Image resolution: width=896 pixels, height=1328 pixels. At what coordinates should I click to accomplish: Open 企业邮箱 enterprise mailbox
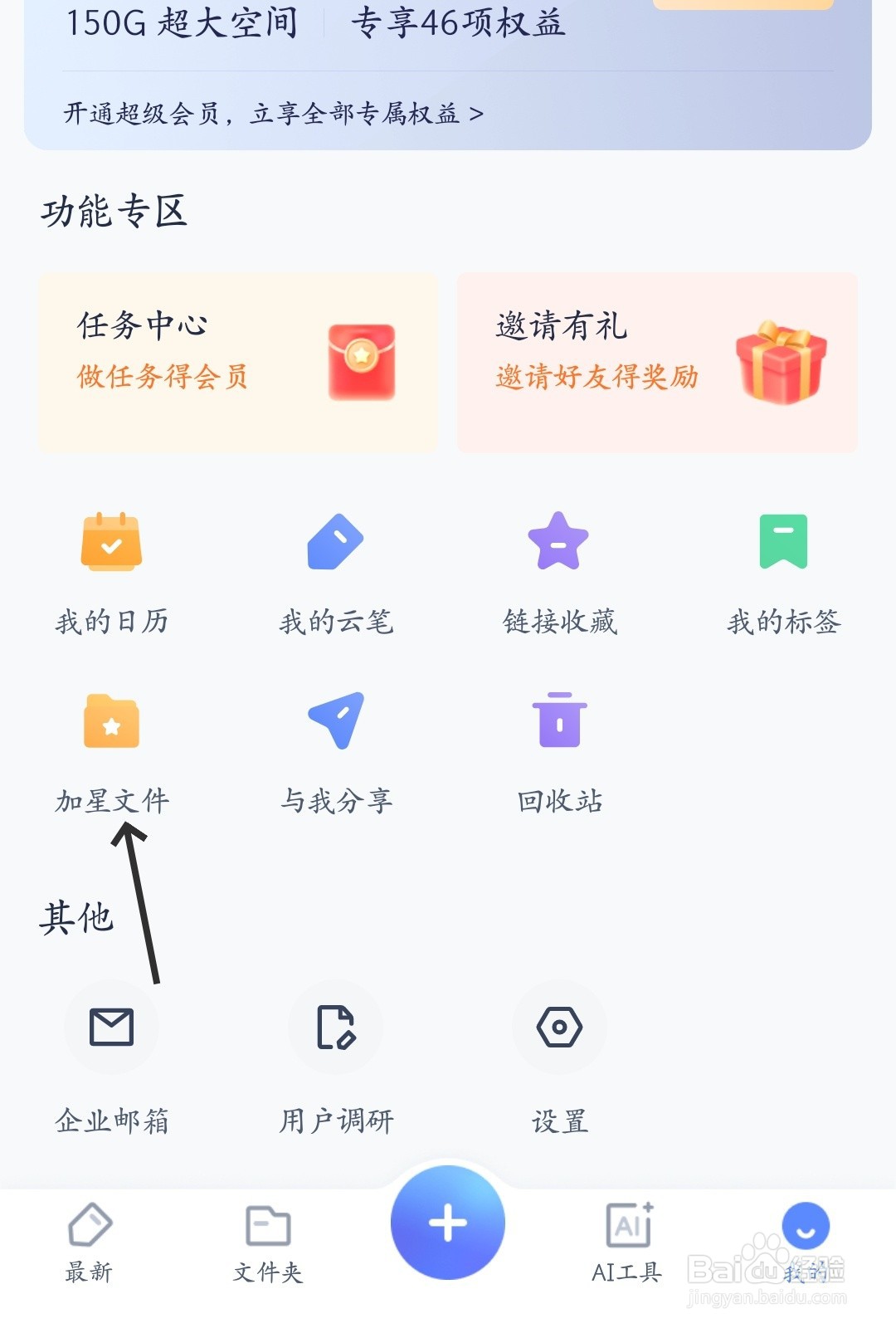coord(112,1062)
